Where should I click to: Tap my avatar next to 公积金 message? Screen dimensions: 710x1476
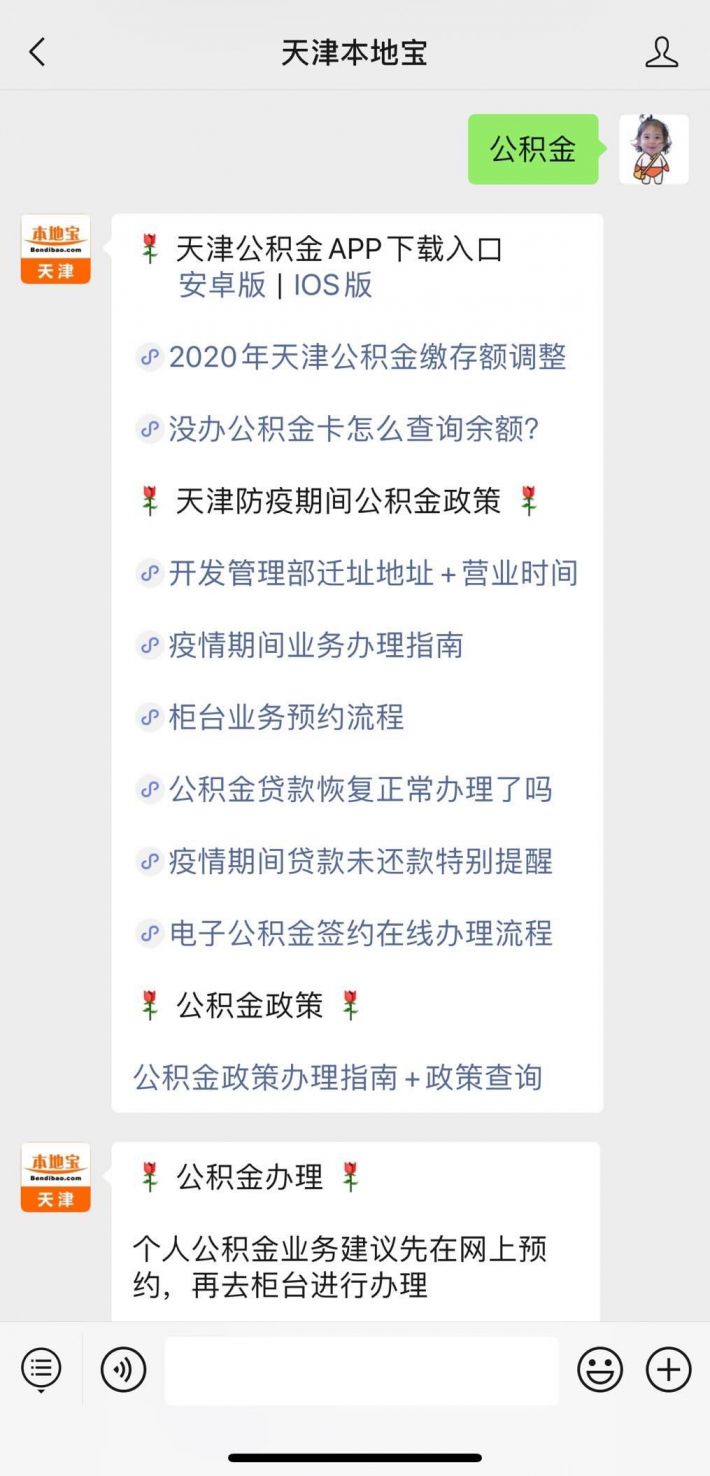tap(654, 149)
